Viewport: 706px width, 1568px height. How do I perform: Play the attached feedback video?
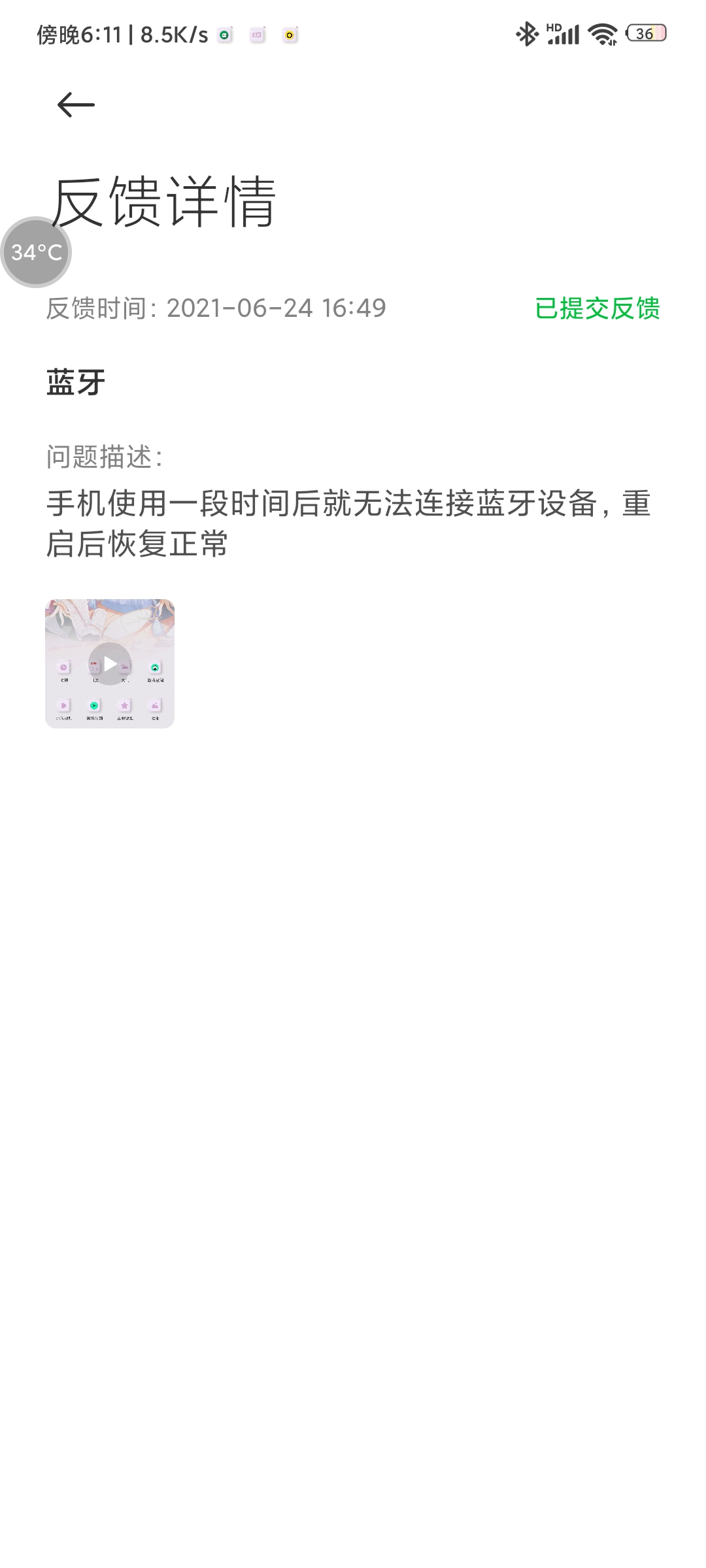tap(110, 664)
